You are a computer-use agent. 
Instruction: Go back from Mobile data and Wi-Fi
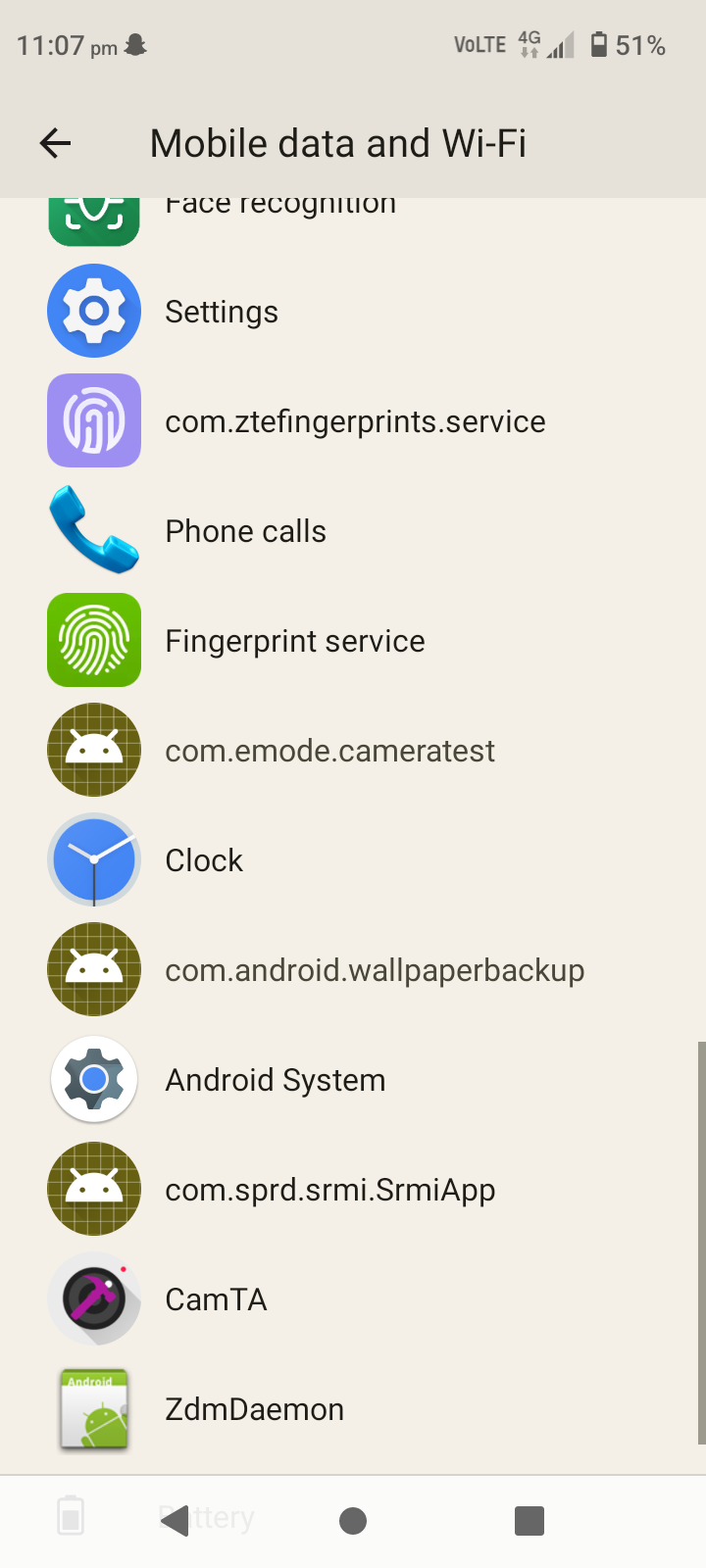point(55,143)
